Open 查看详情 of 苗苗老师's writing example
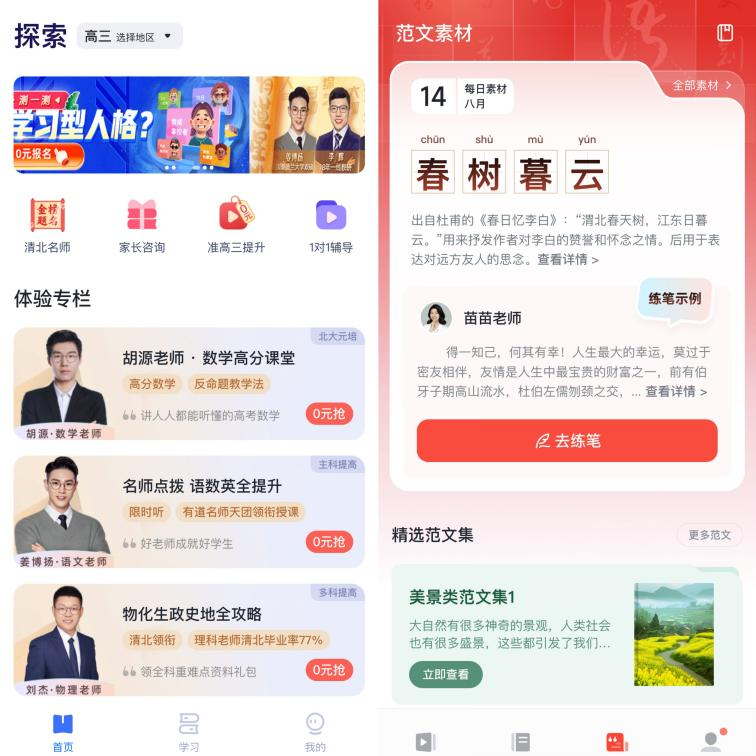This screenshot has height=756, width=756. tap(675, 392)
